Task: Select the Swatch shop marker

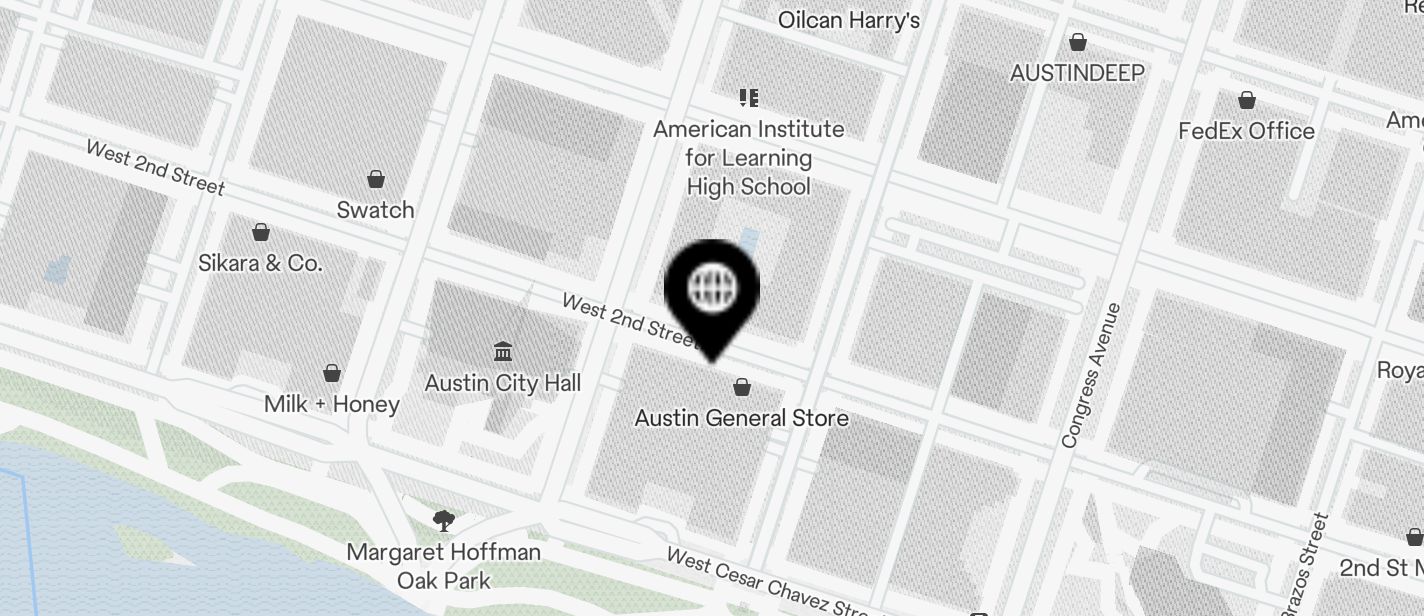Action: (x=376, y=180)
